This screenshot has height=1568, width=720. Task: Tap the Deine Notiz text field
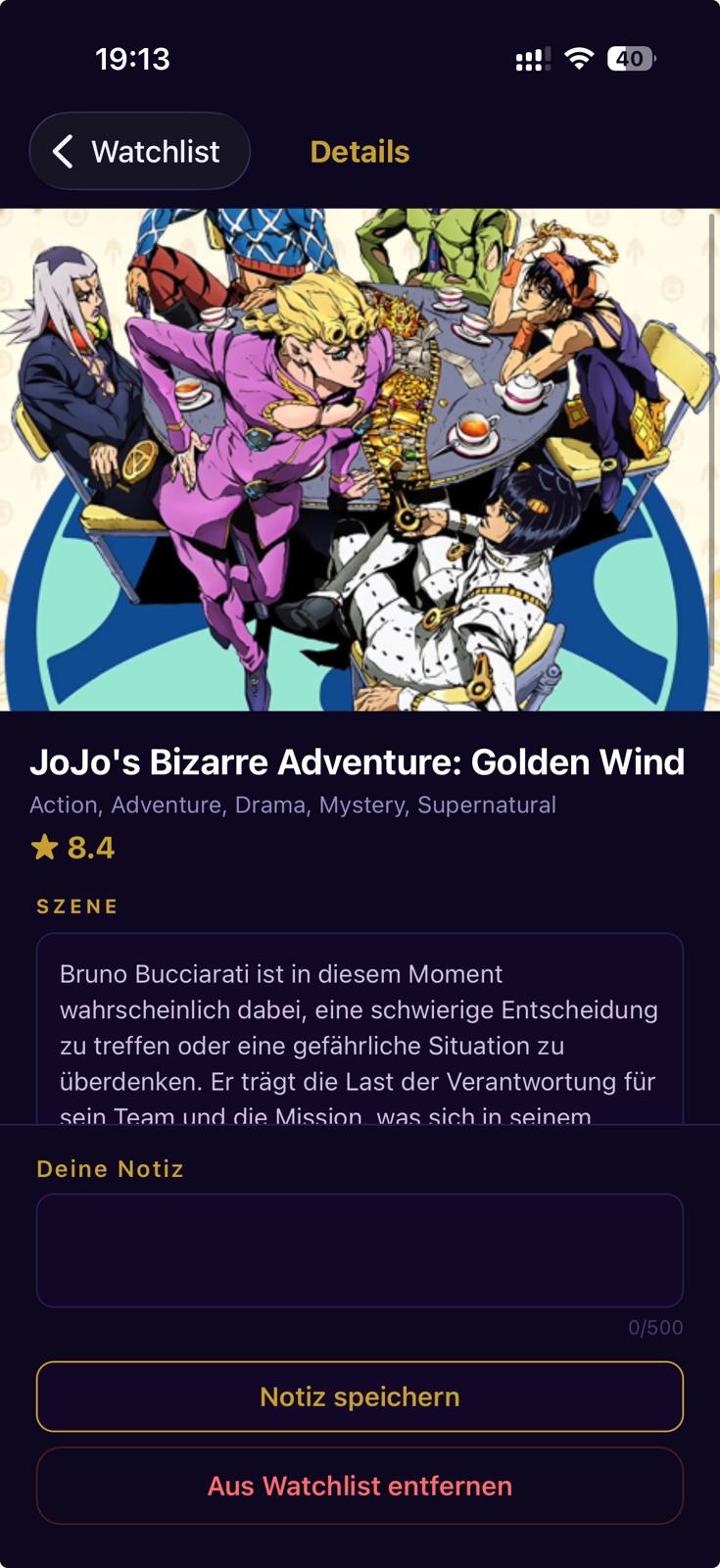pos(360,1250)
